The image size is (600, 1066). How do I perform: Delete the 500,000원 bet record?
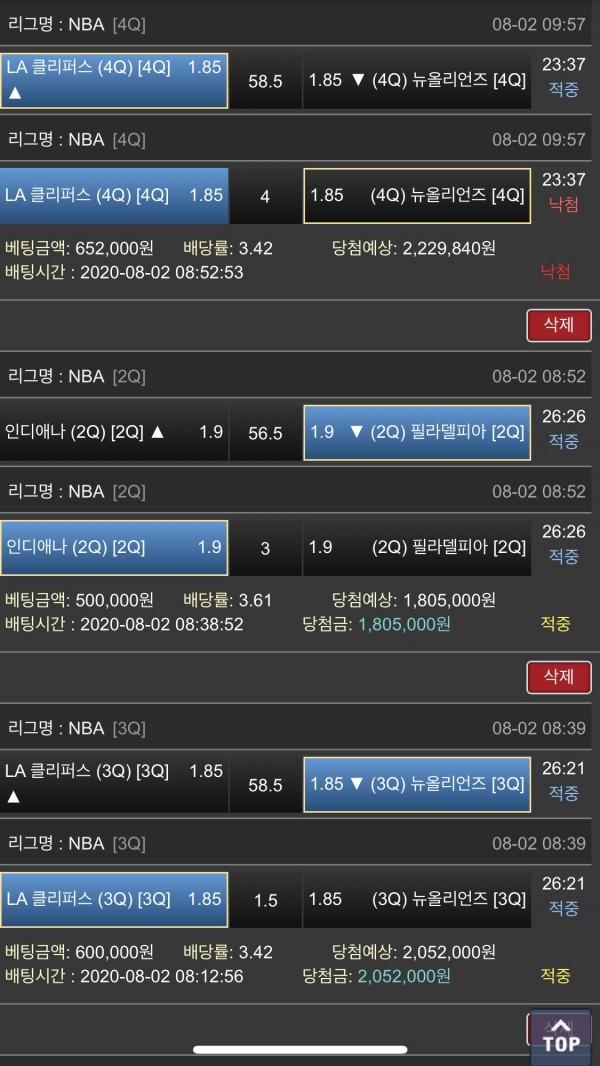558,677
